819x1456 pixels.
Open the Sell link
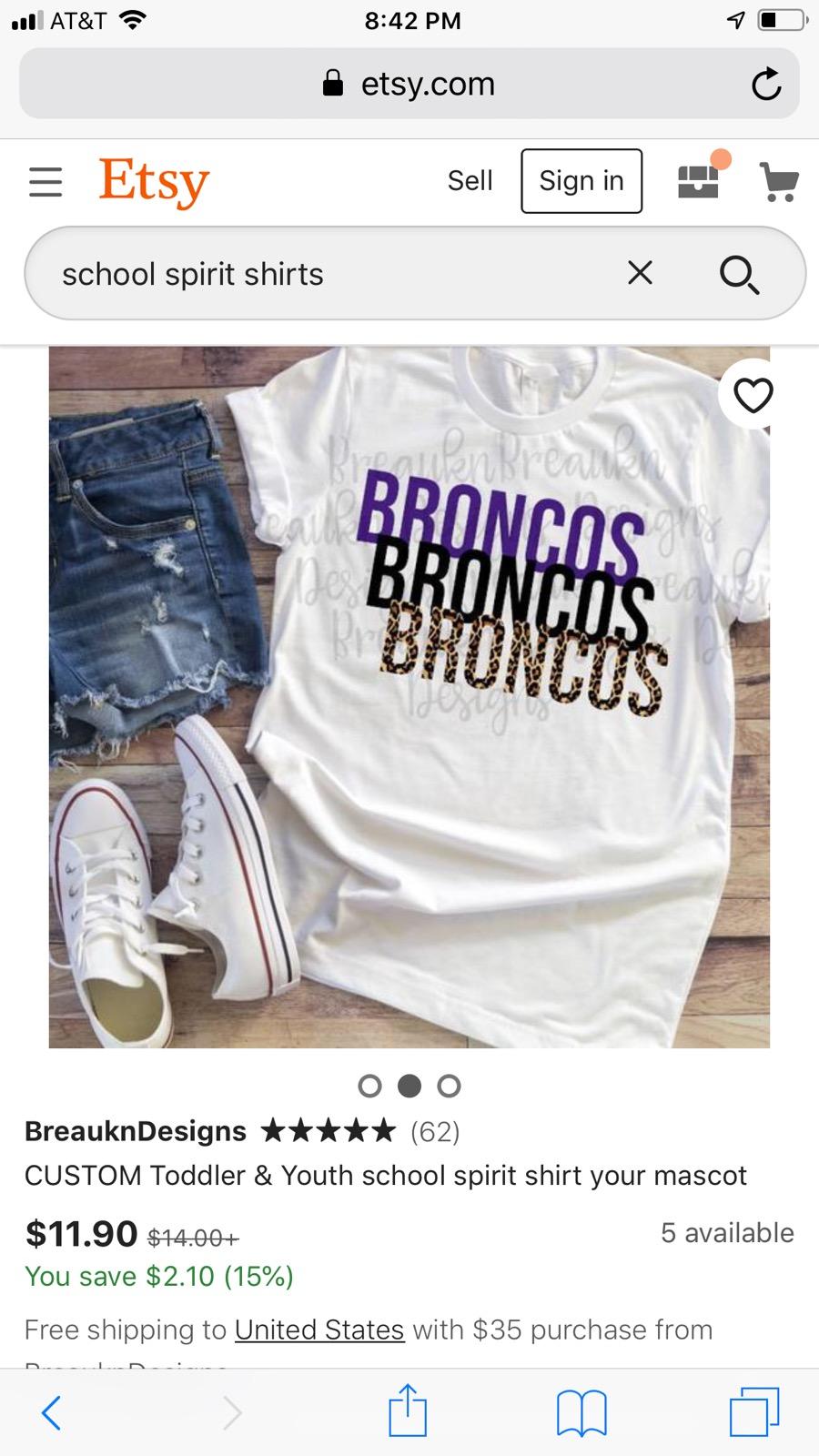coord(470,181)
